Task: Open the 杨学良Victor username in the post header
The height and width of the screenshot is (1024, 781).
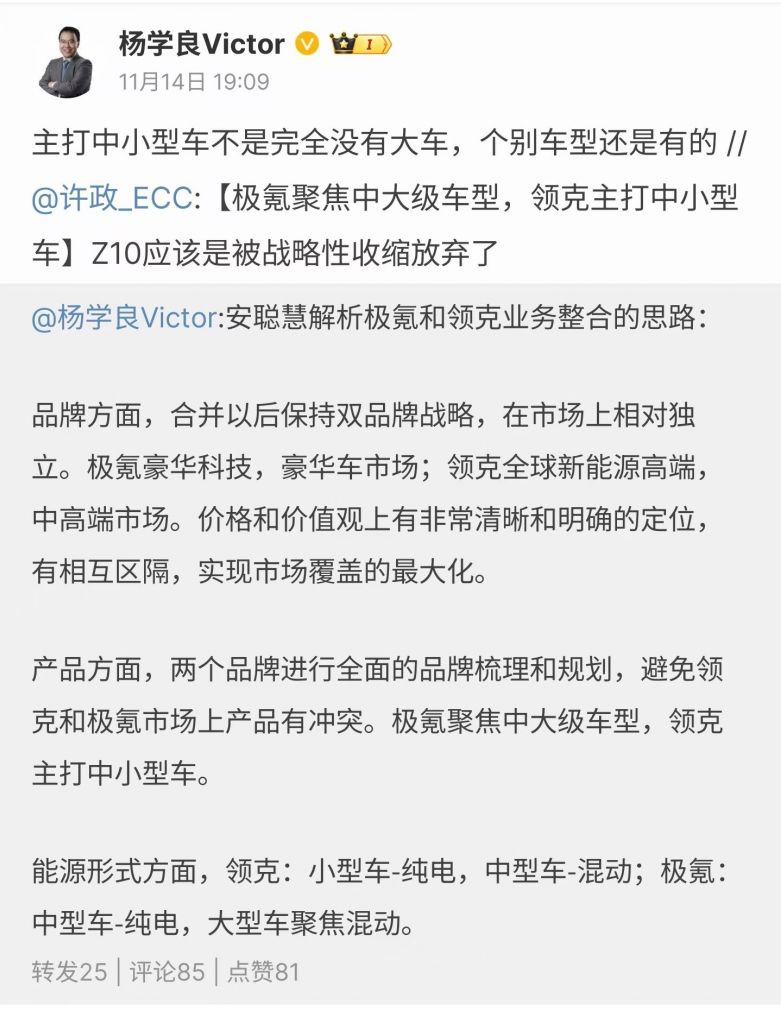Action: click(x=201, y=44)
